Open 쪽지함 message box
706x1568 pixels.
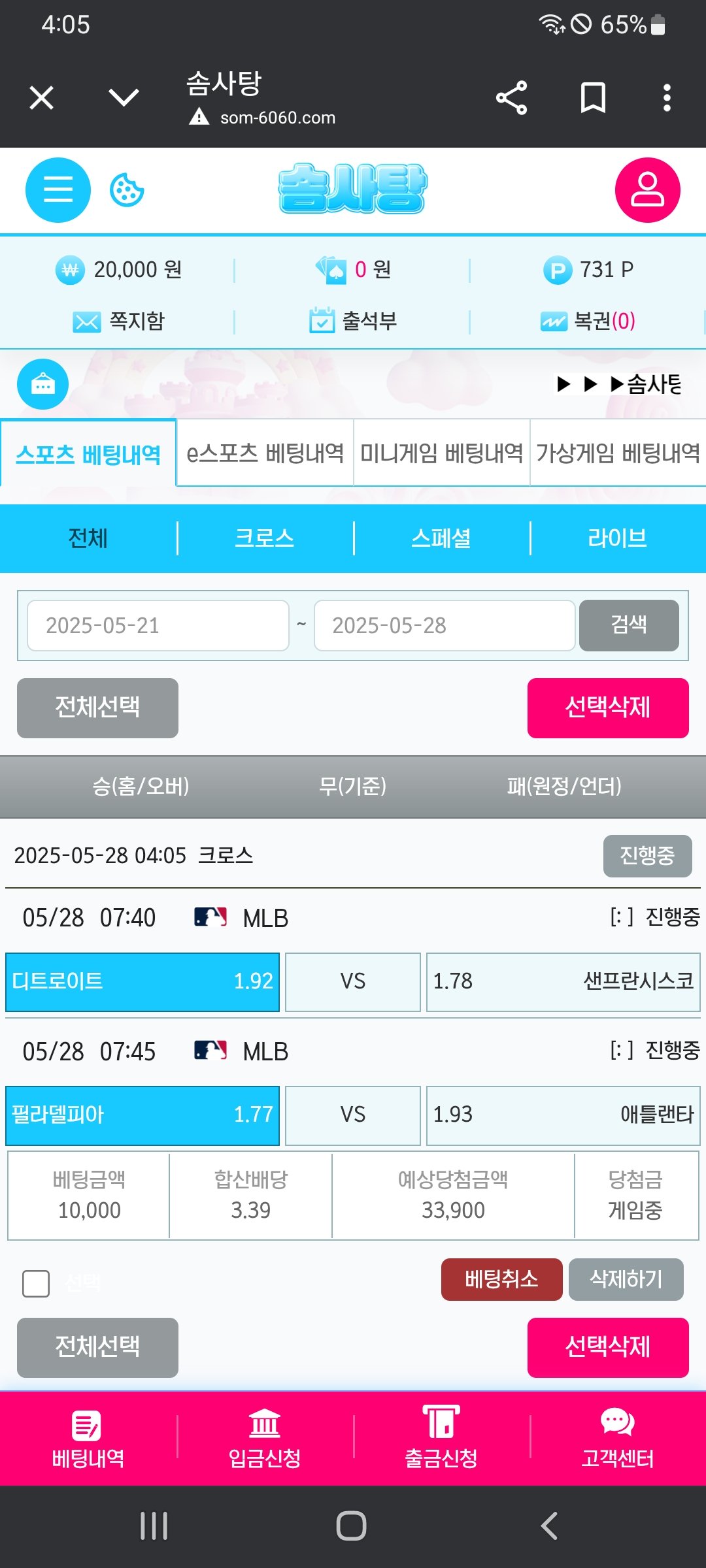(x=119, y=321)
